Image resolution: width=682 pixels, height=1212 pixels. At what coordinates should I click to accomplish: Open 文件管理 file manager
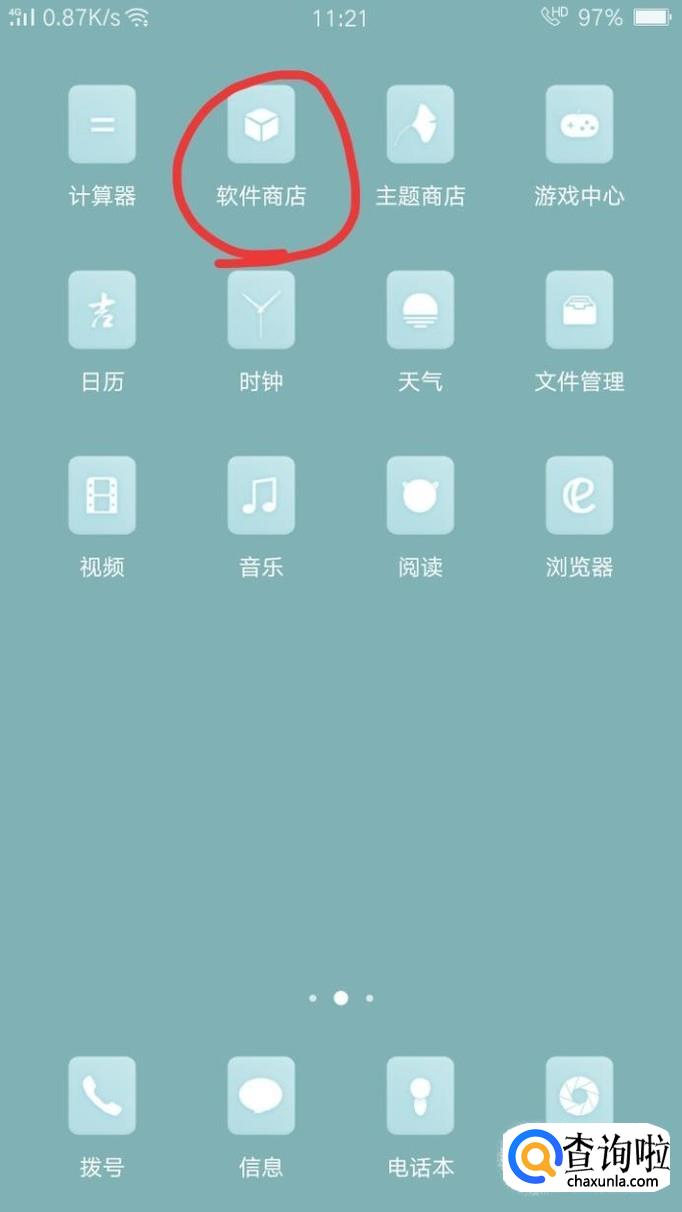point(579,310)
